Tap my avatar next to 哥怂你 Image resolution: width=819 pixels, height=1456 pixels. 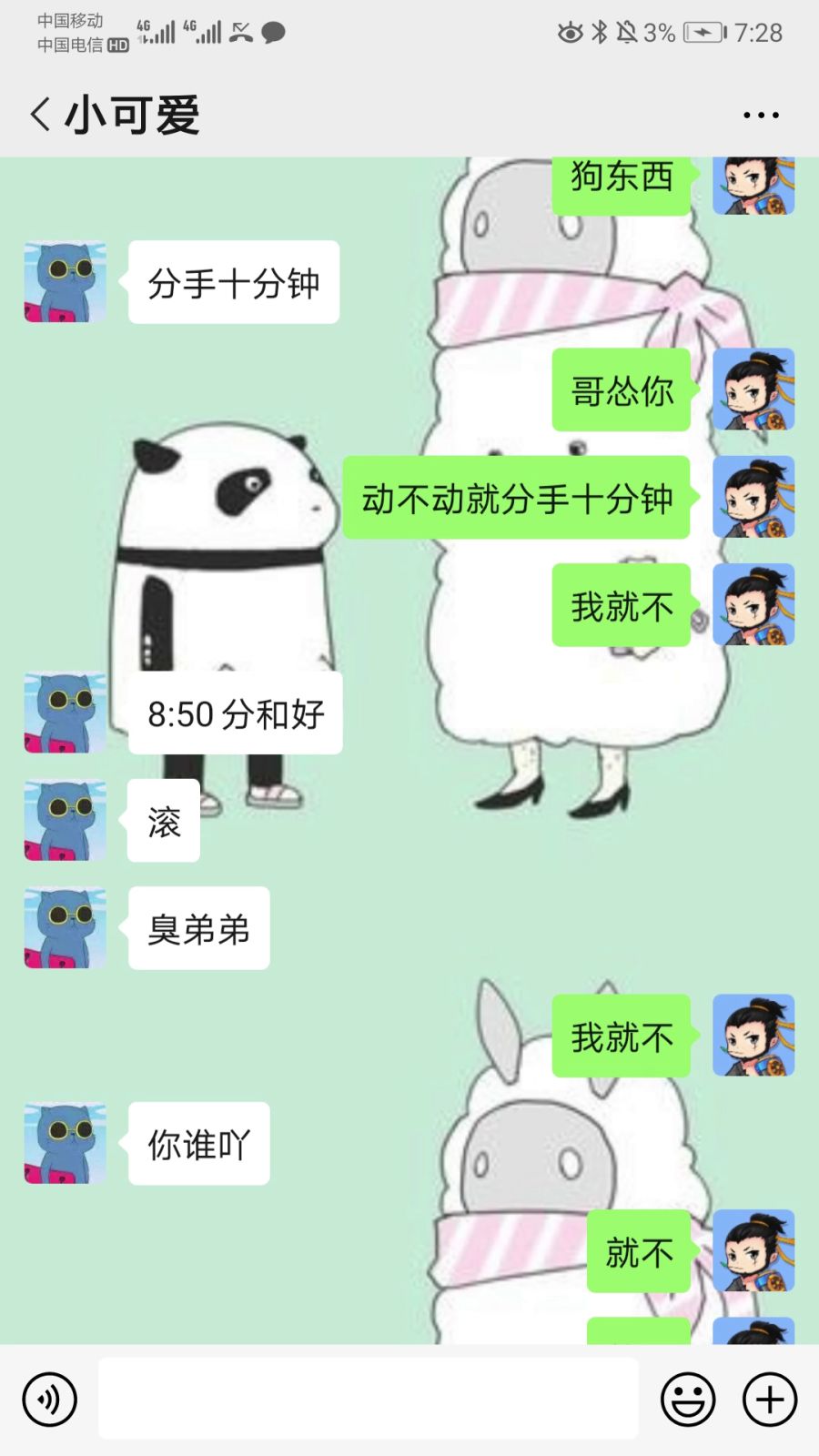tap(753, 389)
